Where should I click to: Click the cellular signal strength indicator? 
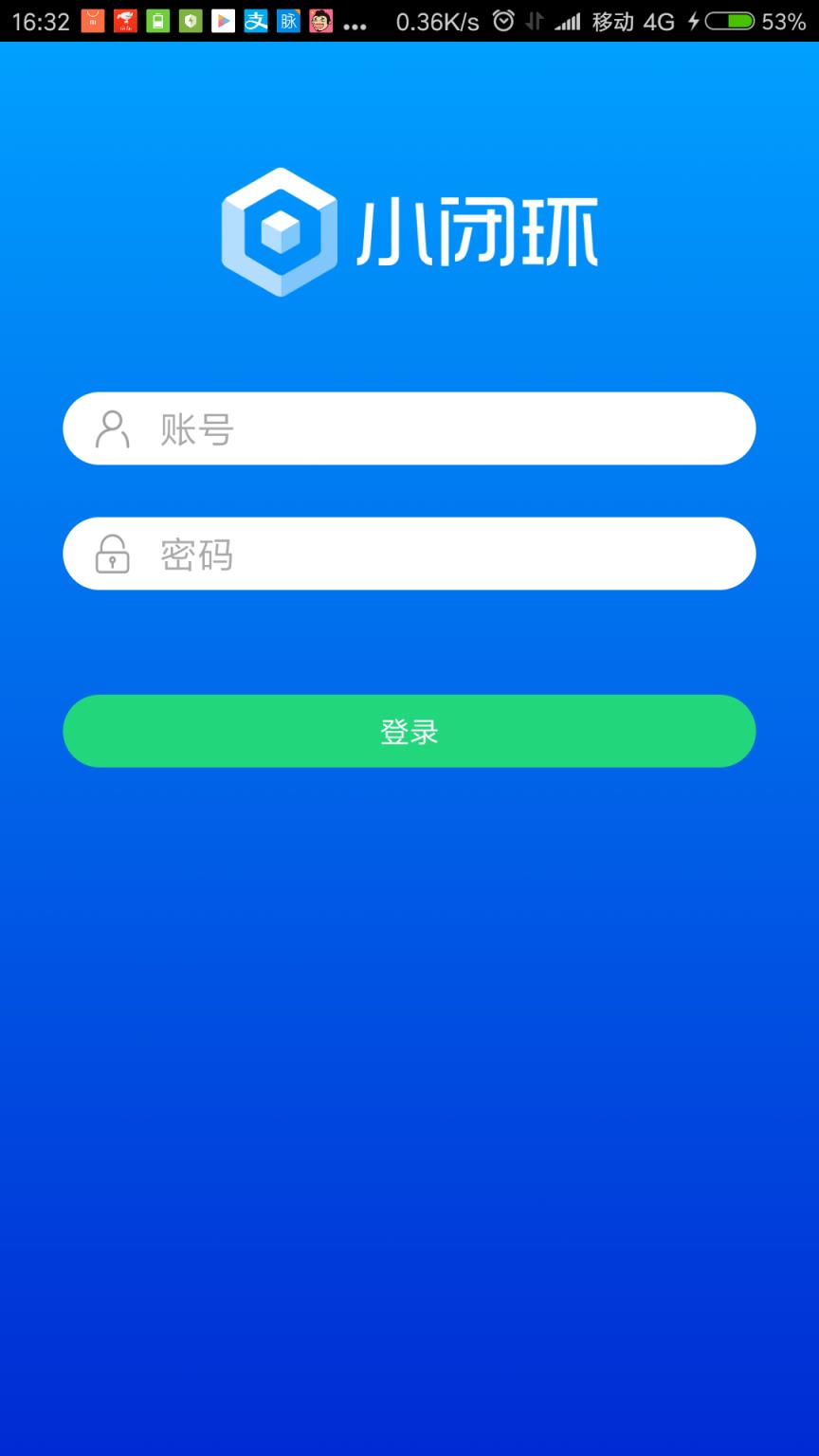click(x=569, y=21)
